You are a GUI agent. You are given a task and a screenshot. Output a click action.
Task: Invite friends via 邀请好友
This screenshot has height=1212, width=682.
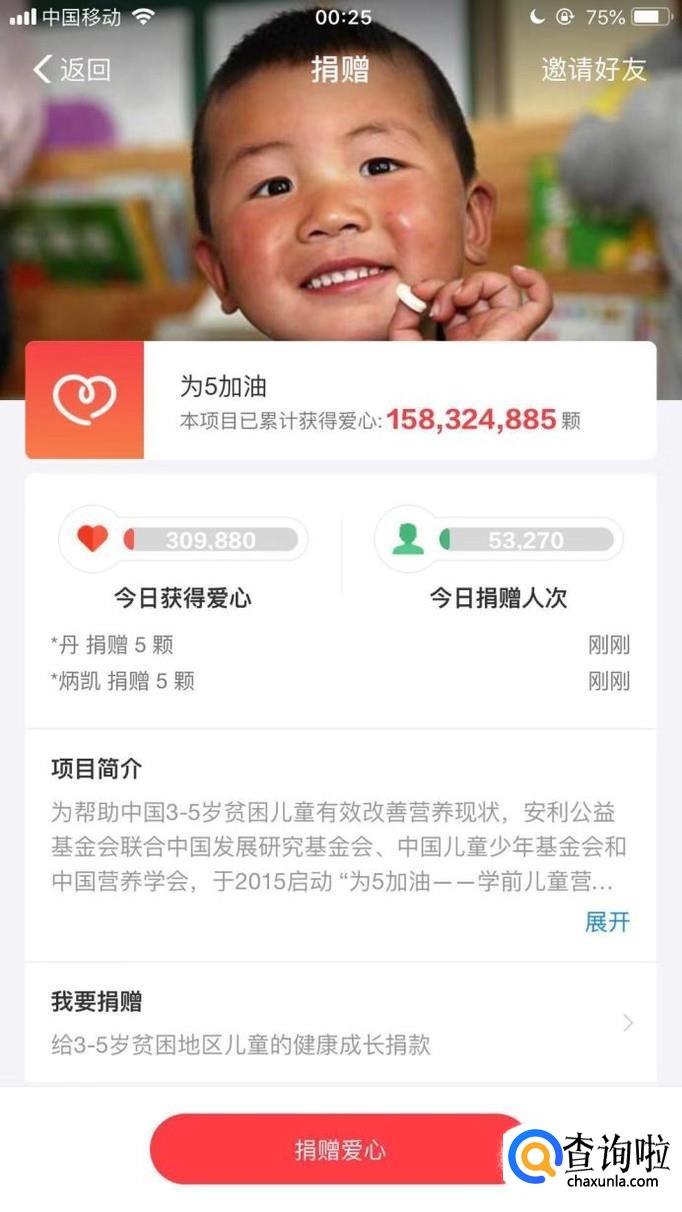pos(594,69)
